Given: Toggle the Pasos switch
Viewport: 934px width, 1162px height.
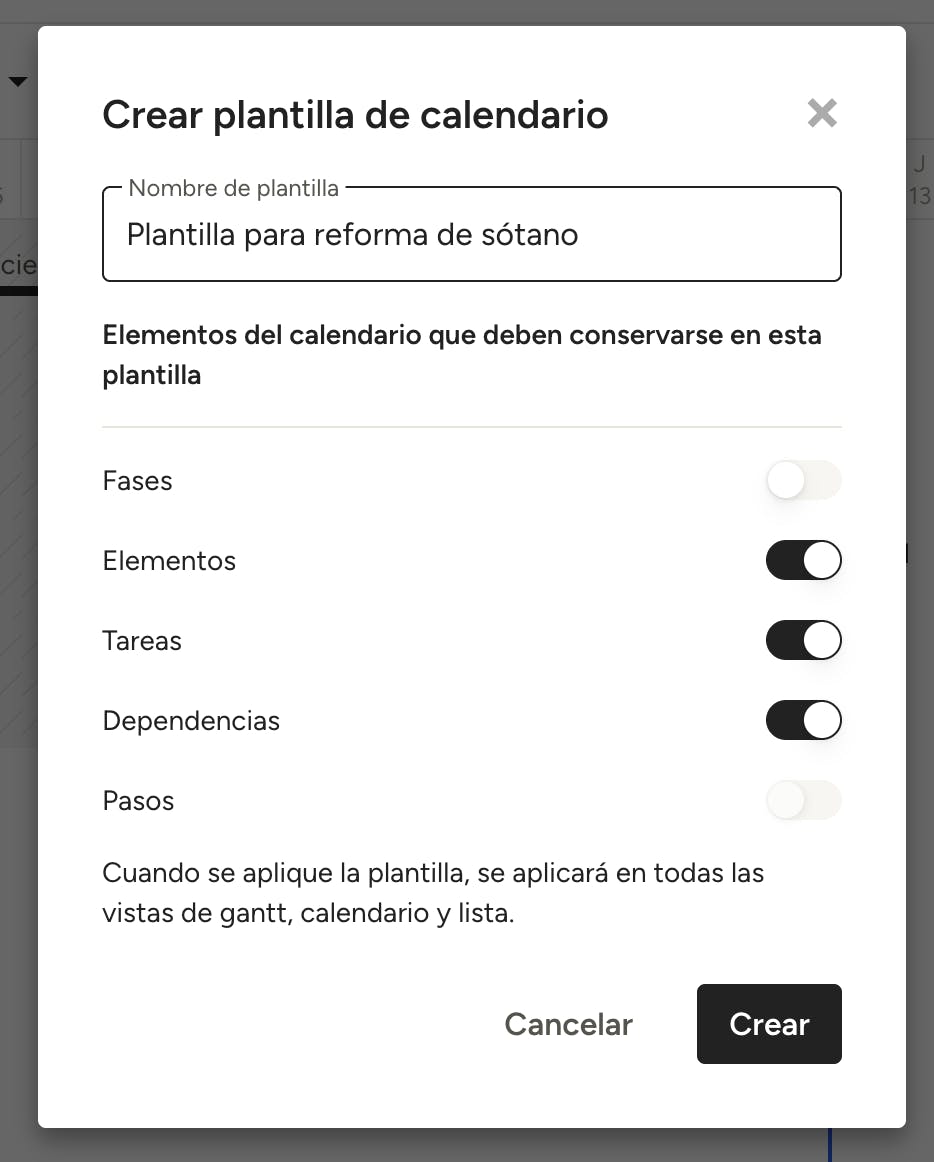Looking at the screenshot, I should click(x=803, y=801).
